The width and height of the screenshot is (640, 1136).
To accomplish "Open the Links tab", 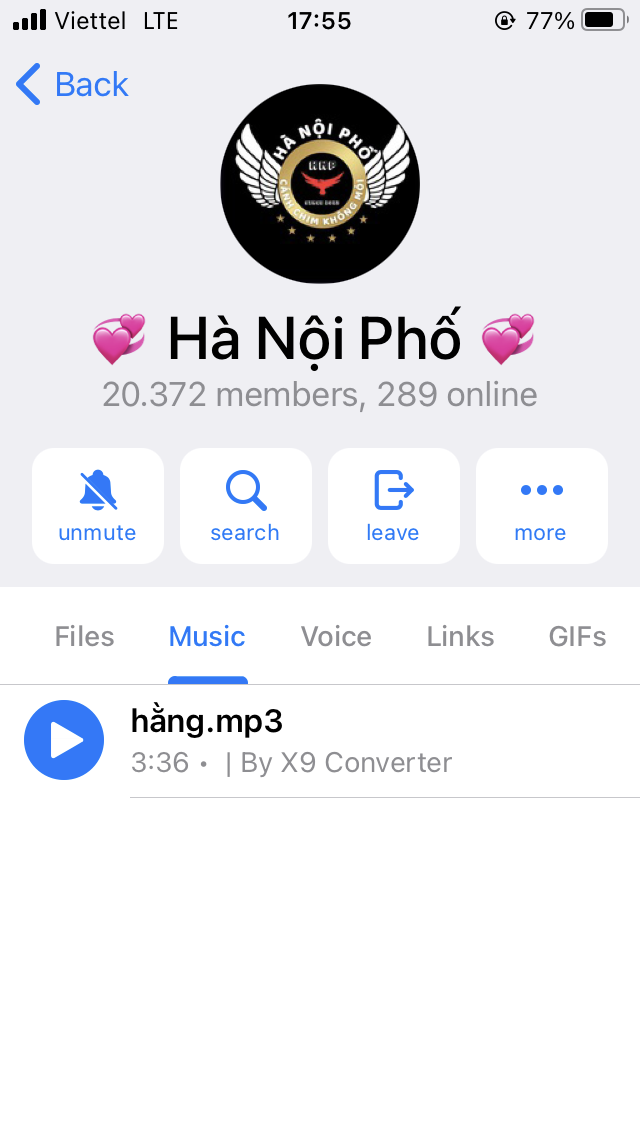I will pyautogui.click(x=460, y=637).
